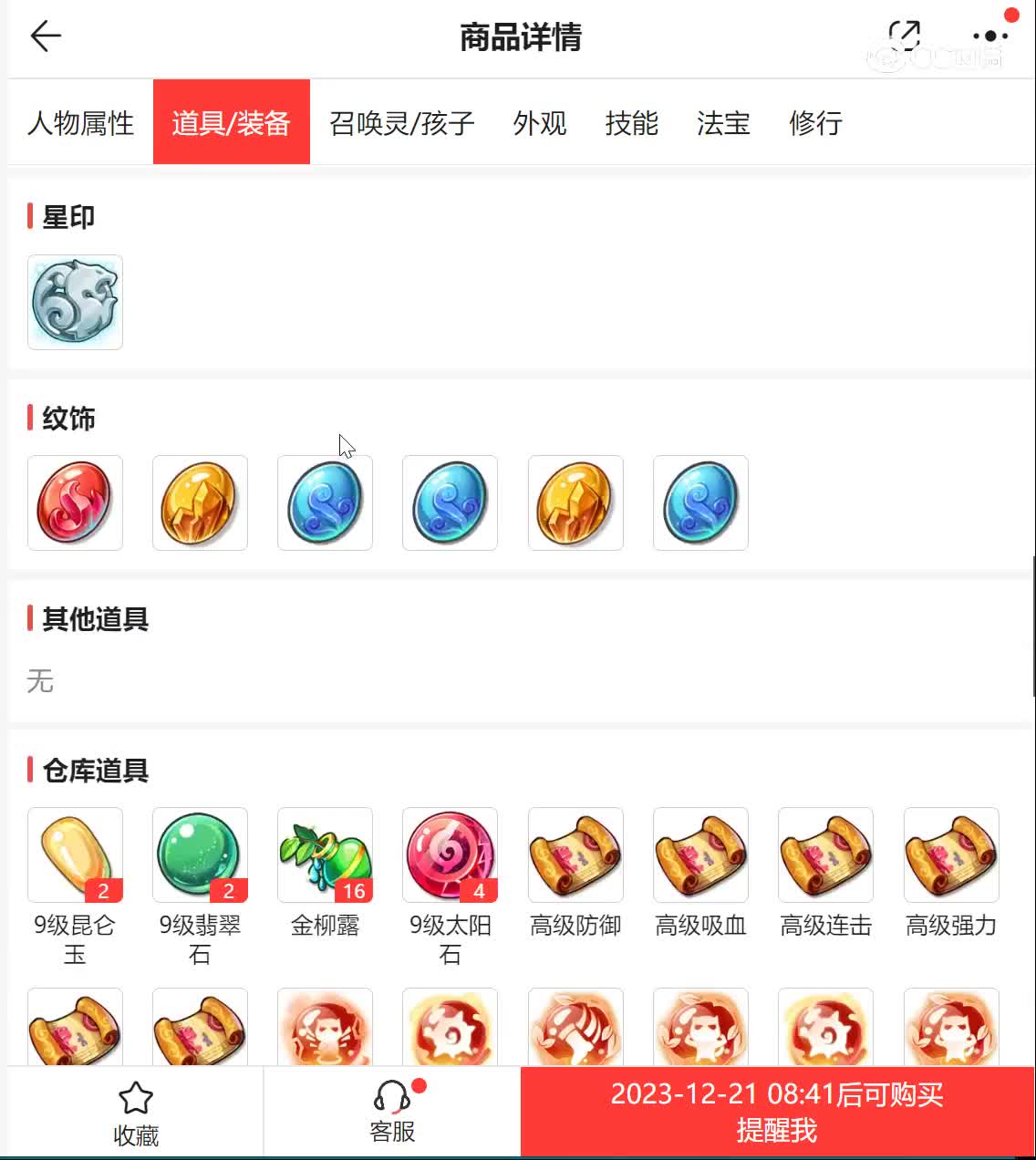View the 技能 tab
This screenshot has width=1036, height=1160.
[631, 122]
